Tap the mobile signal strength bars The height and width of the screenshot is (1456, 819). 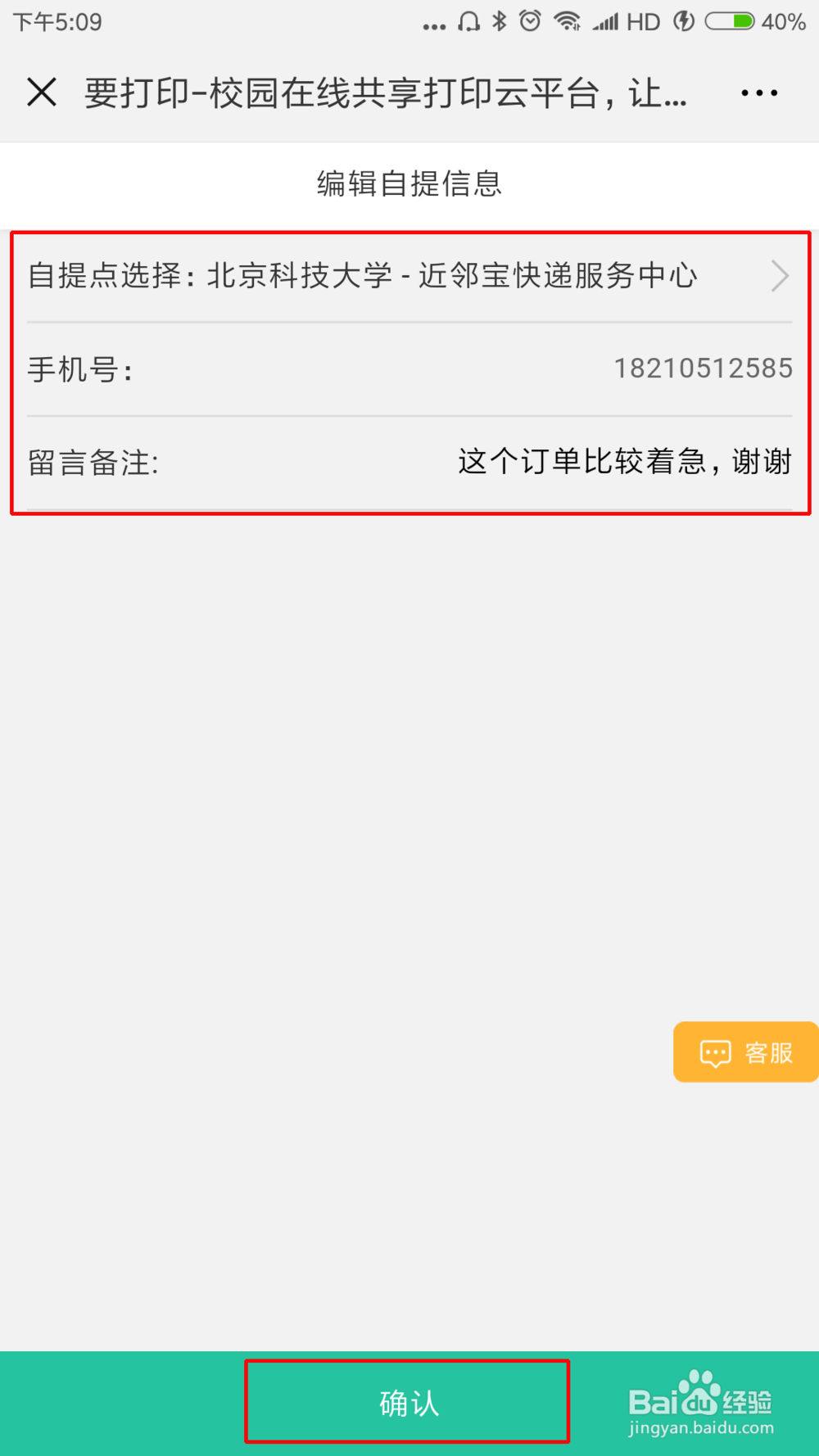pyautogui.click(x=604, y=21)
